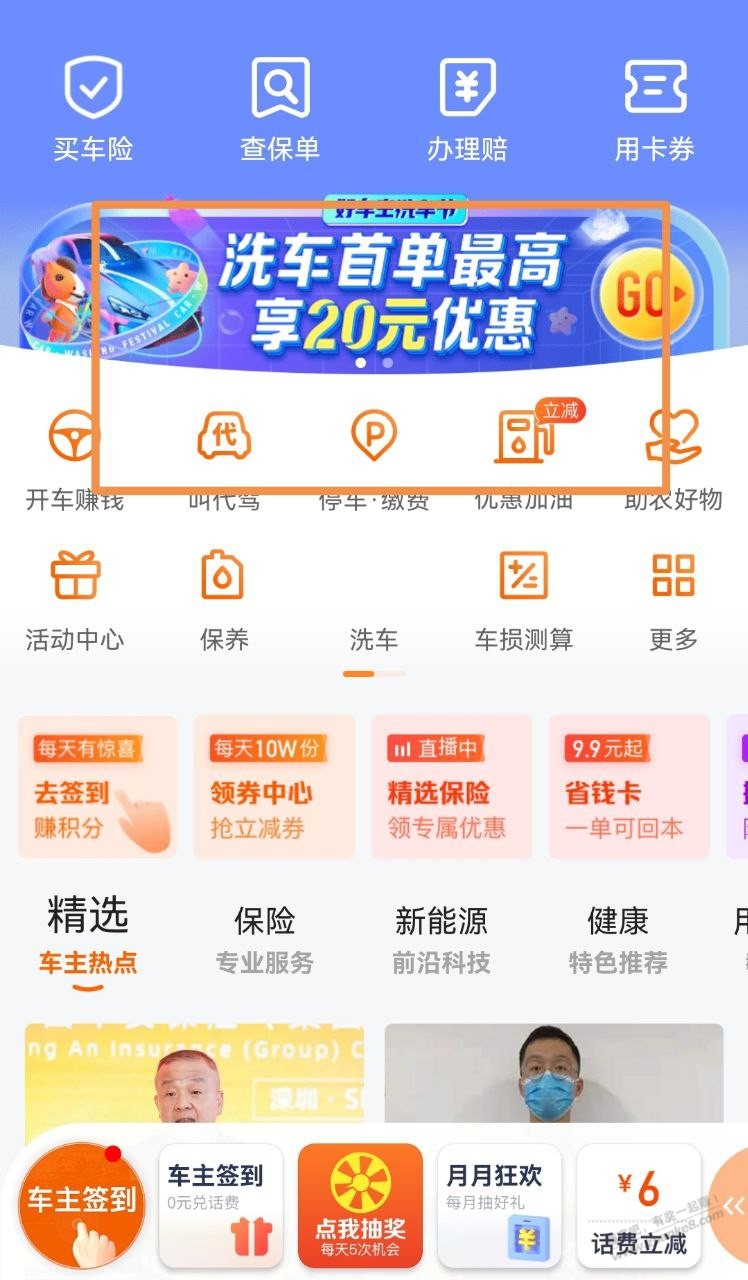Switch to 新能源 tab
Viewport: 748px width, 1280px height.
tap(441, 940)
